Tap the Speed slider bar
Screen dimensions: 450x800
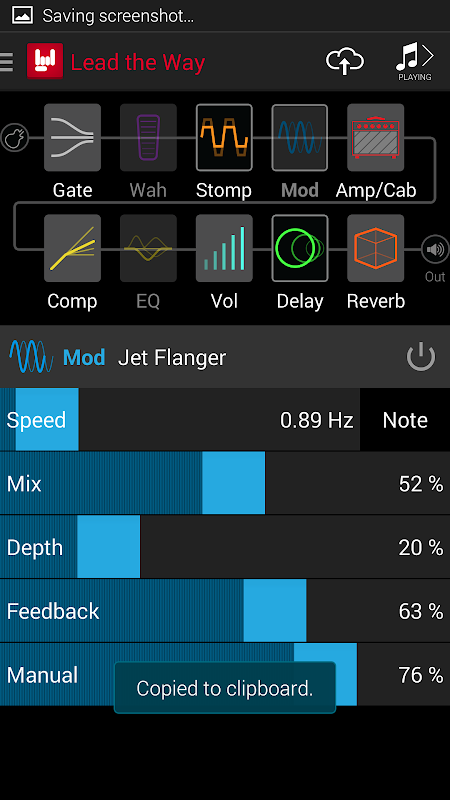pos(180,420)
